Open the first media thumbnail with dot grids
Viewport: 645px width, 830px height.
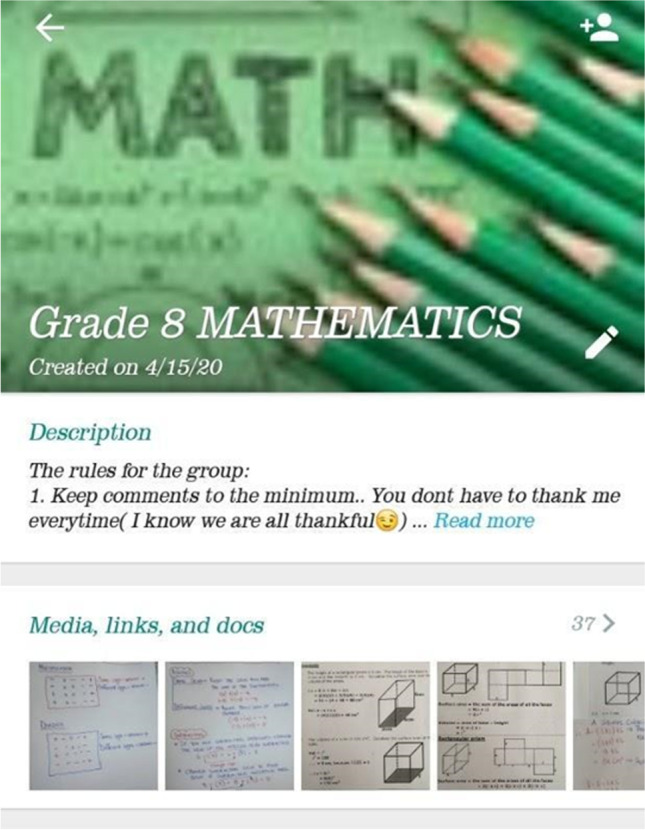92,725
